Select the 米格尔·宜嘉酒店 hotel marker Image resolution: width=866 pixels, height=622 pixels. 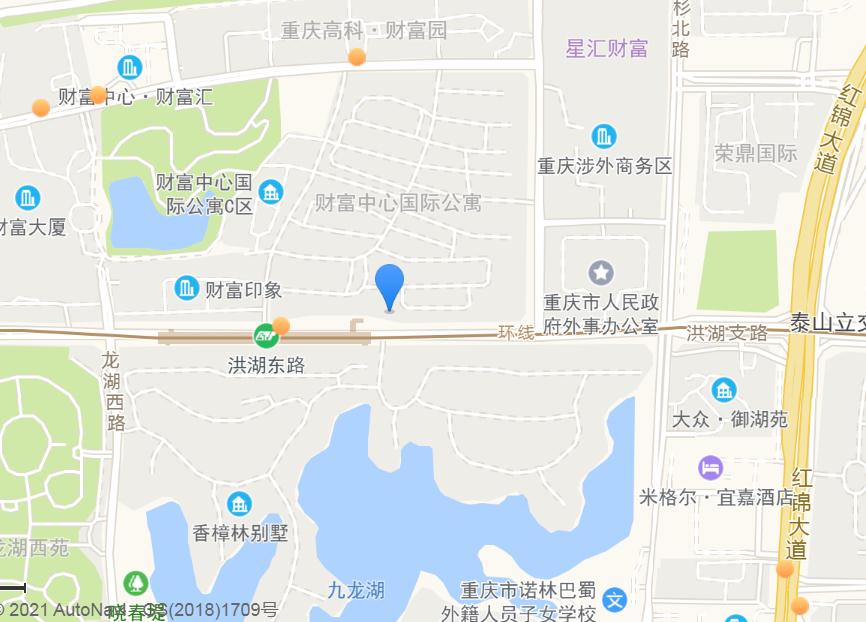pos(709,467)
